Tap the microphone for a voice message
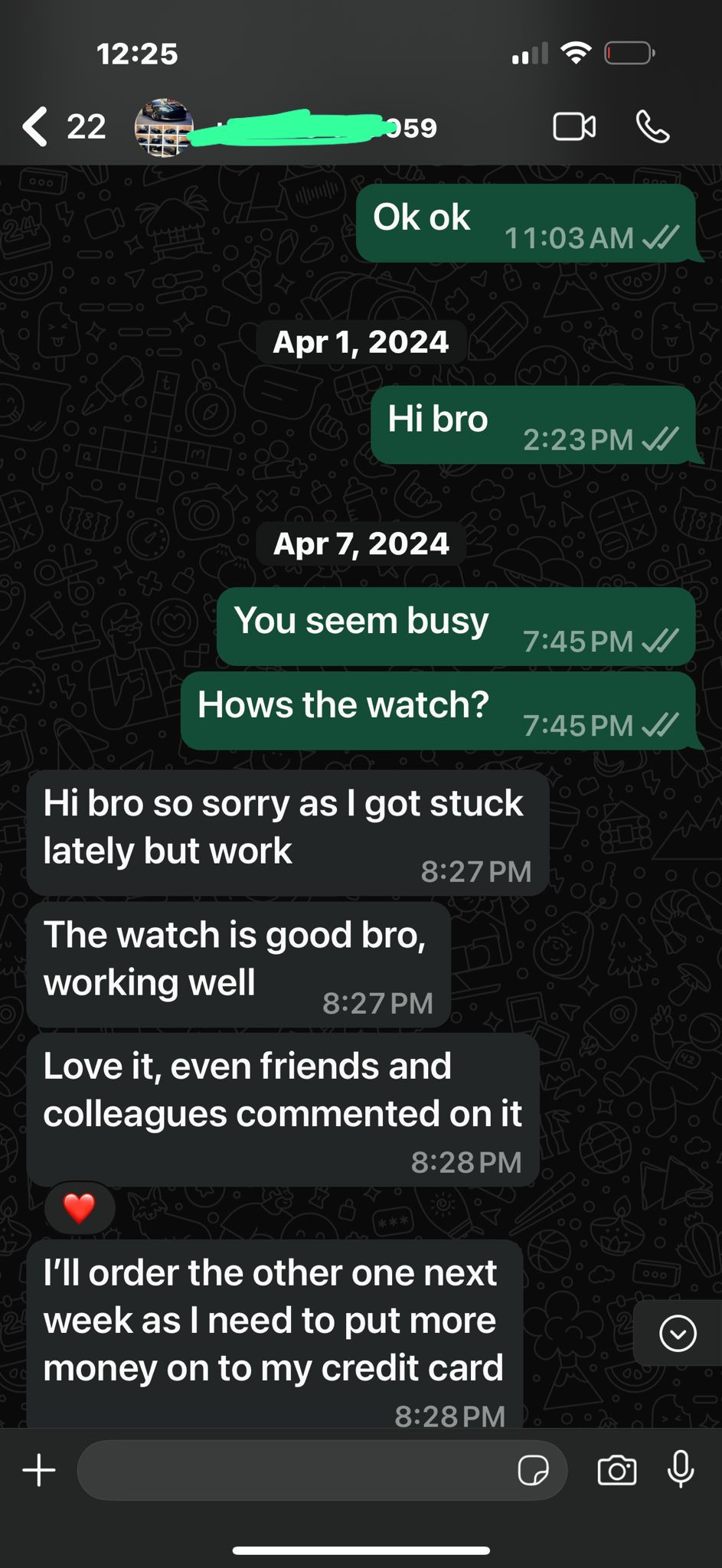This screenshot has height=1568, width=722. [x=681, y=1468]
